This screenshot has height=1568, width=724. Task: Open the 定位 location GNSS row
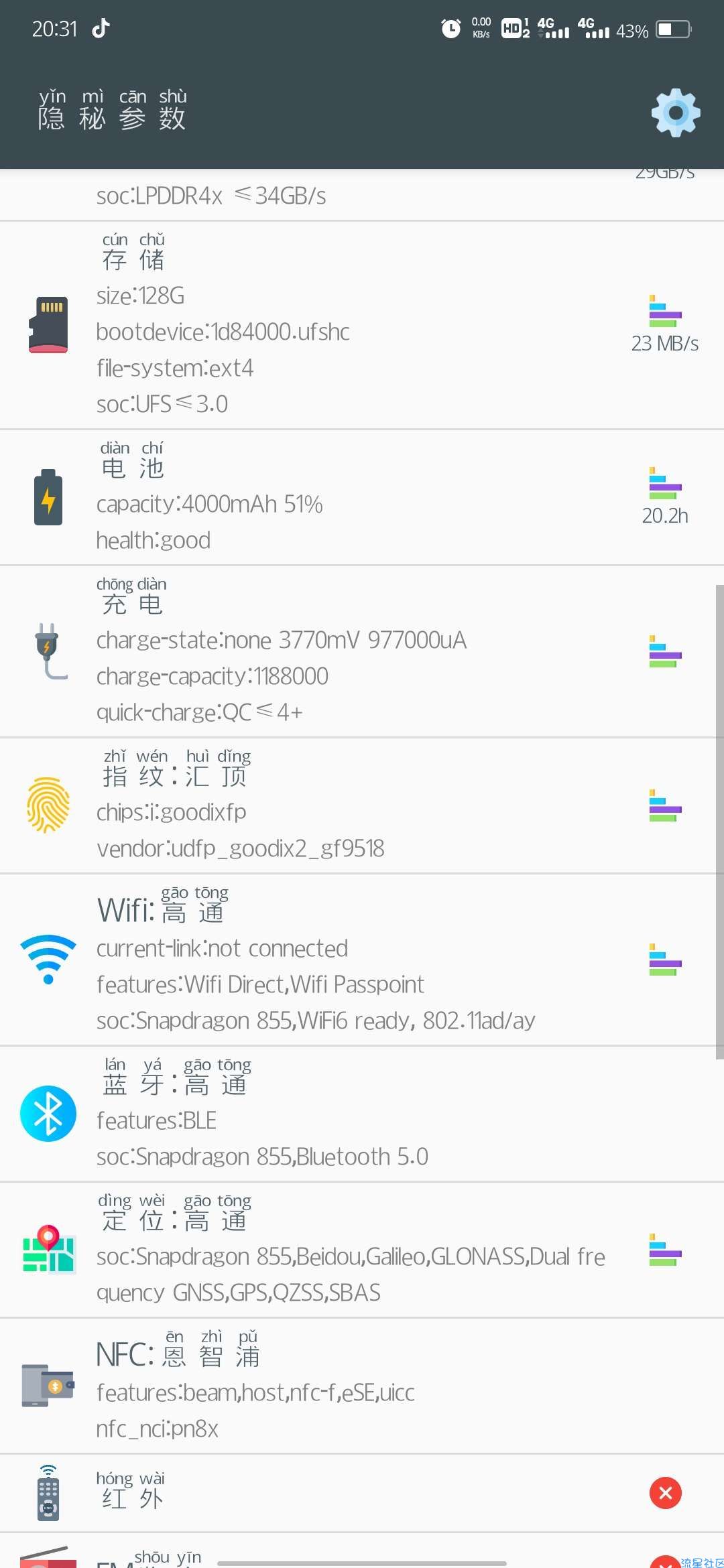coord(362,1250)
